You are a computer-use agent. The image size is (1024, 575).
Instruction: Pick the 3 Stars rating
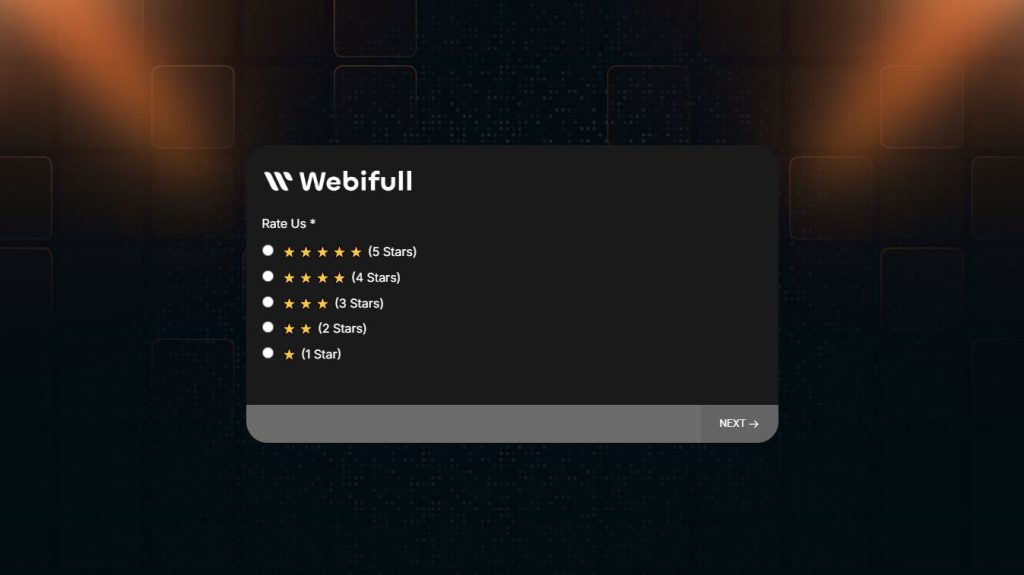coord(268,302)
